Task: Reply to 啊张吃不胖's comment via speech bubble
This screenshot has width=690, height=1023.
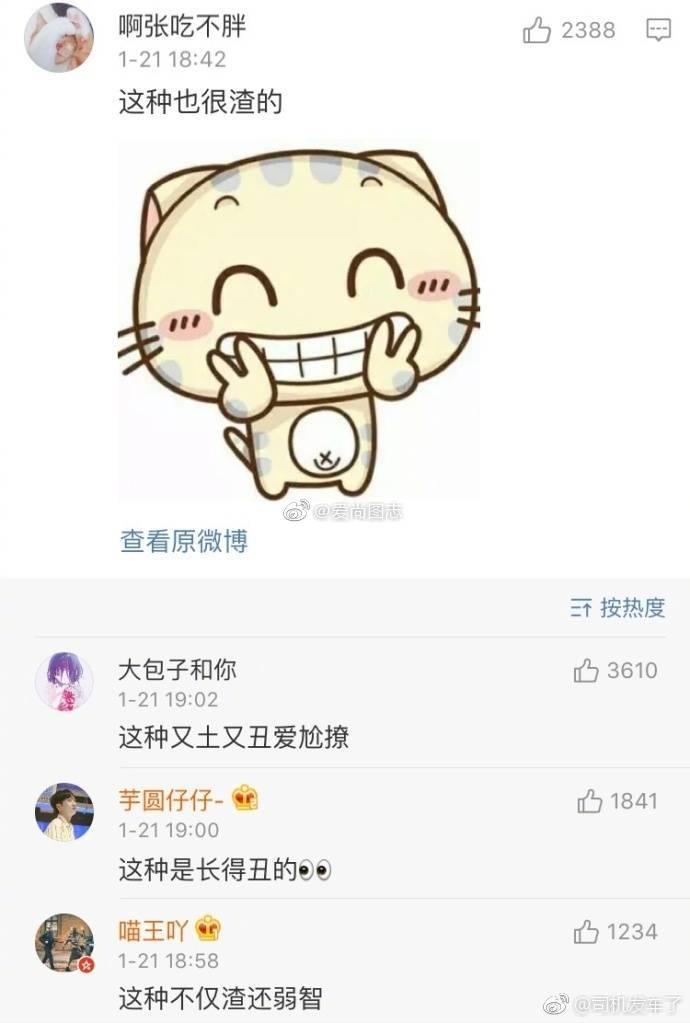Action: coord(658,30)
